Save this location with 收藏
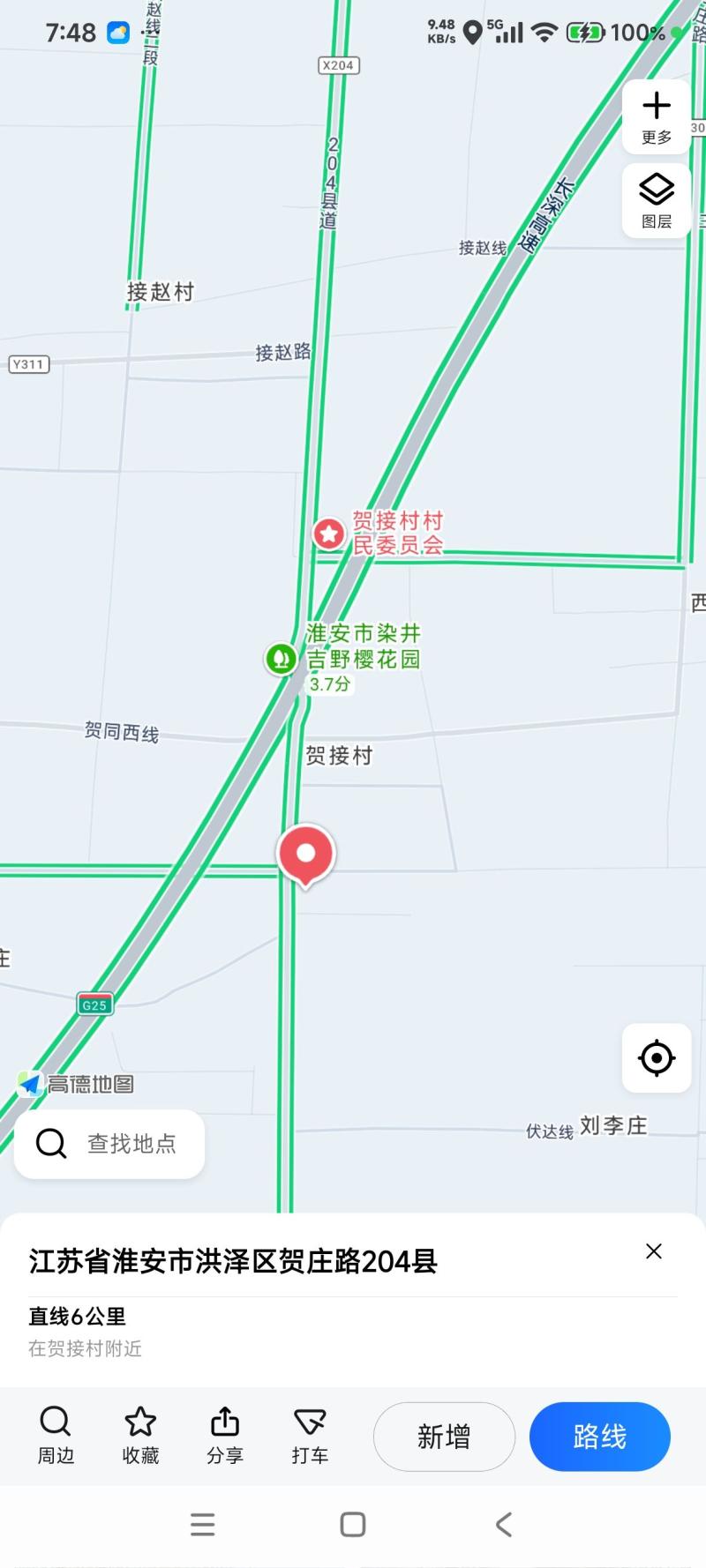This screenshot has height=1568, width=706. pyautogui.click(x=140, y=1436)
